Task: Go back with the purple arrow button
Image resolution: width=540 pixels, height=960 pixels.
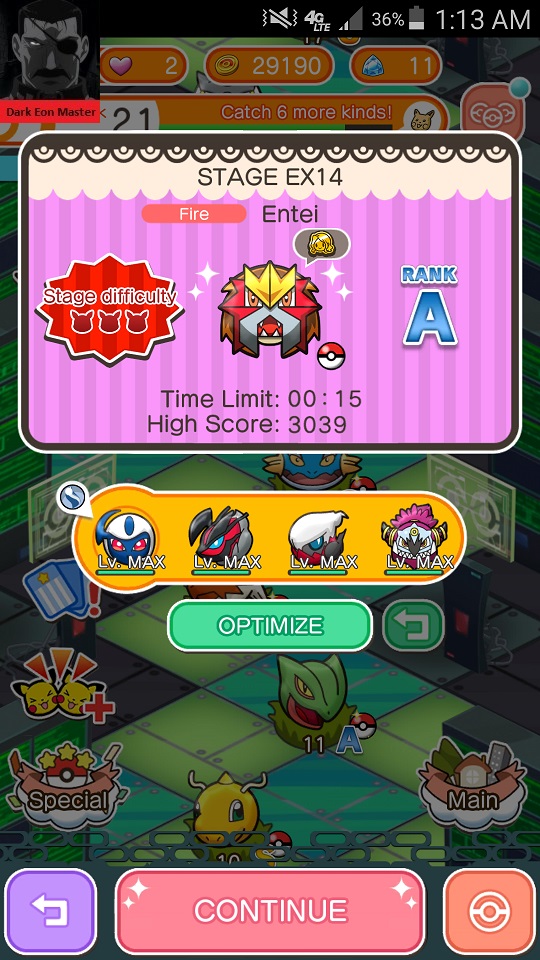Action: [51, 910]
